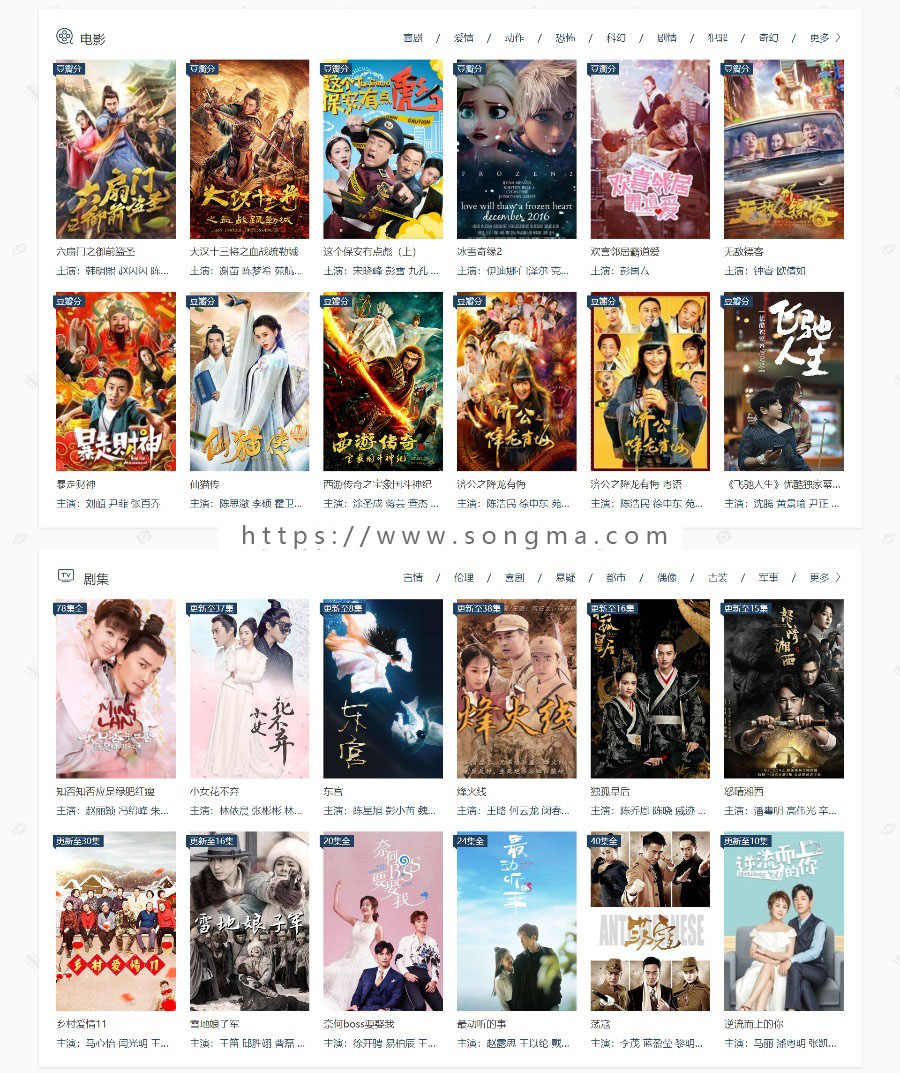The width and height of the screenshot is (900, 1073).
Task: Show 更多 in the 电影 section
Action: coord(824,38)
